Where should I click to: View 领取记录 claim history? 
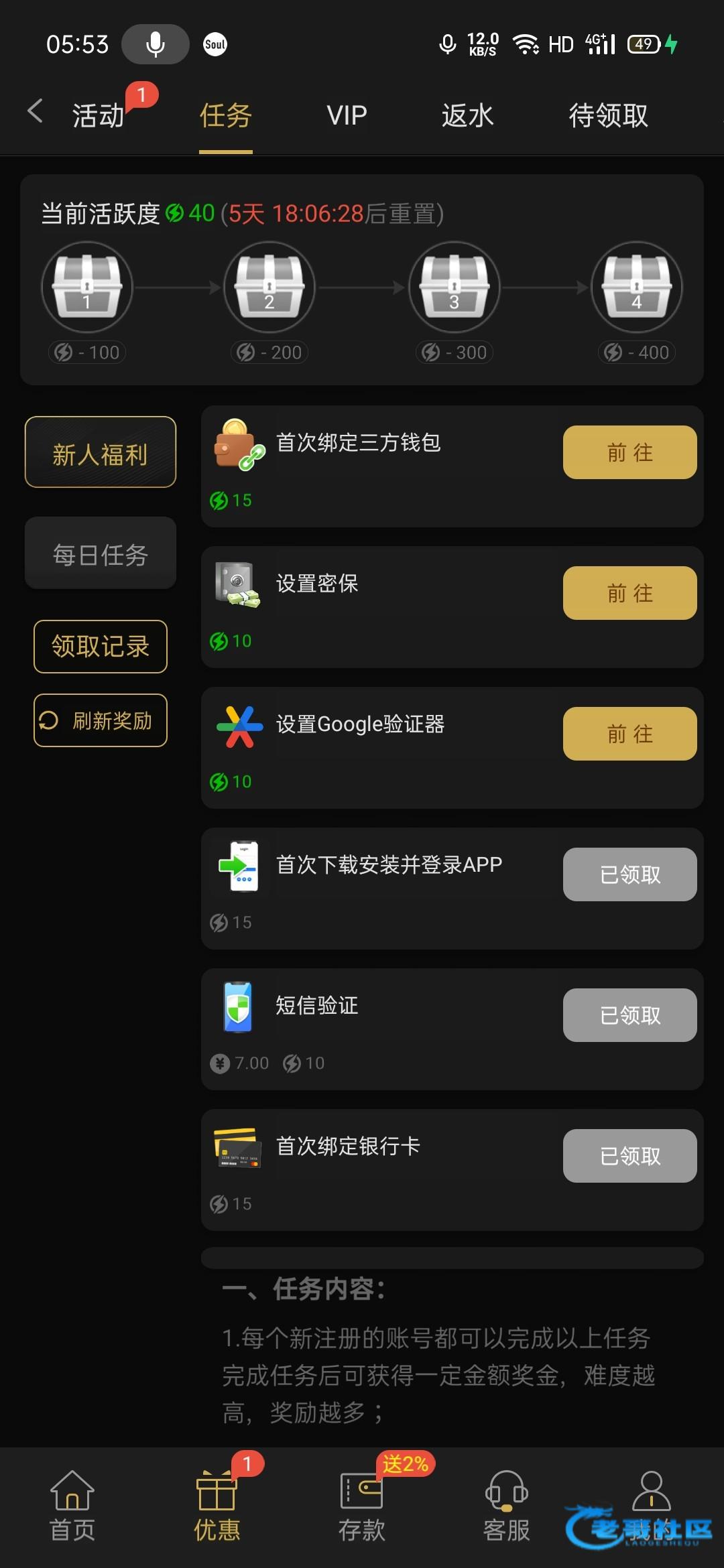pyautogui.click(x=101, y=647)
